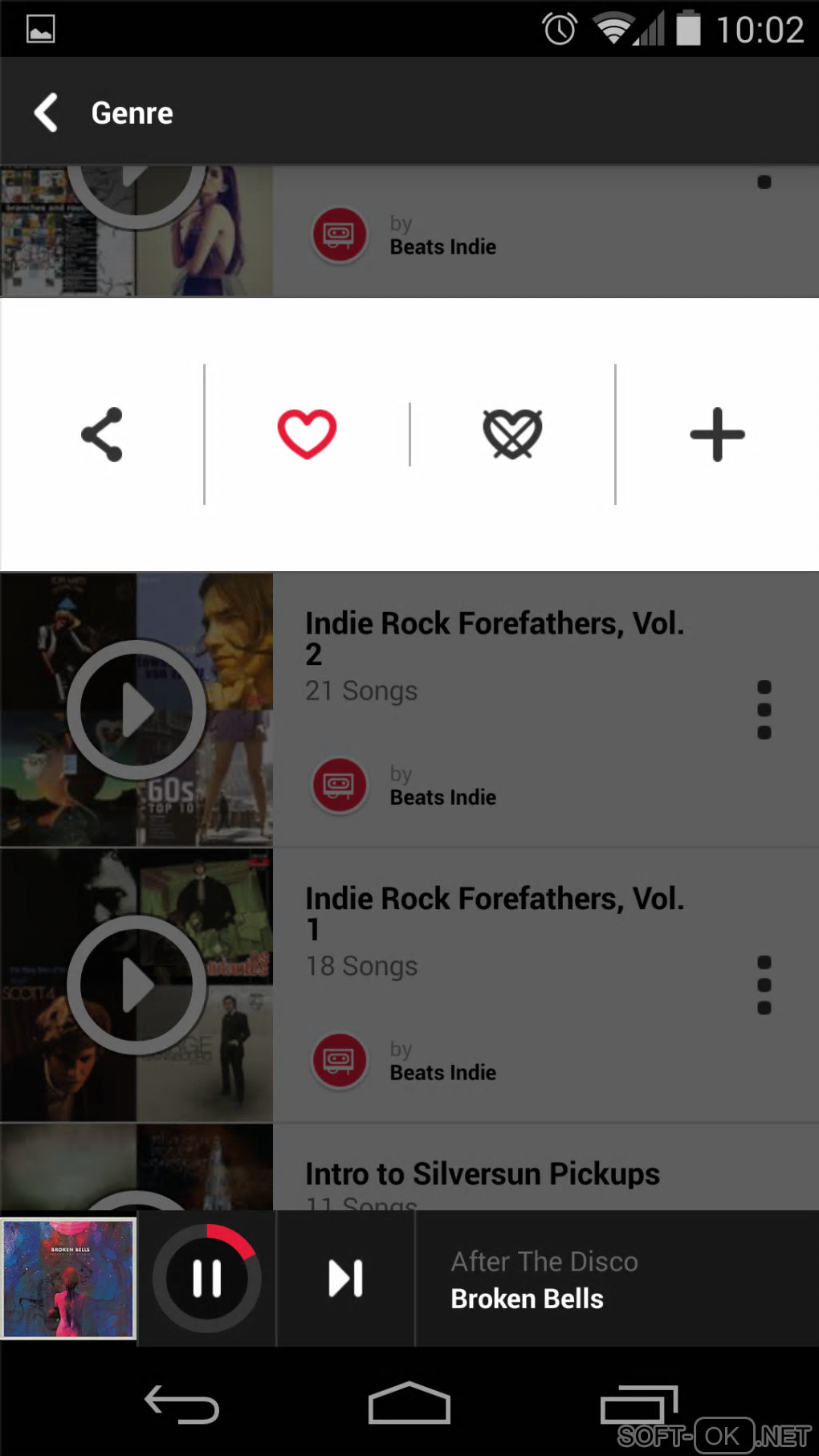Image resolution: width=819 pixels, height=1456 pixels.
Task: Go back from the Genre screen
Action: pos(47,112)
